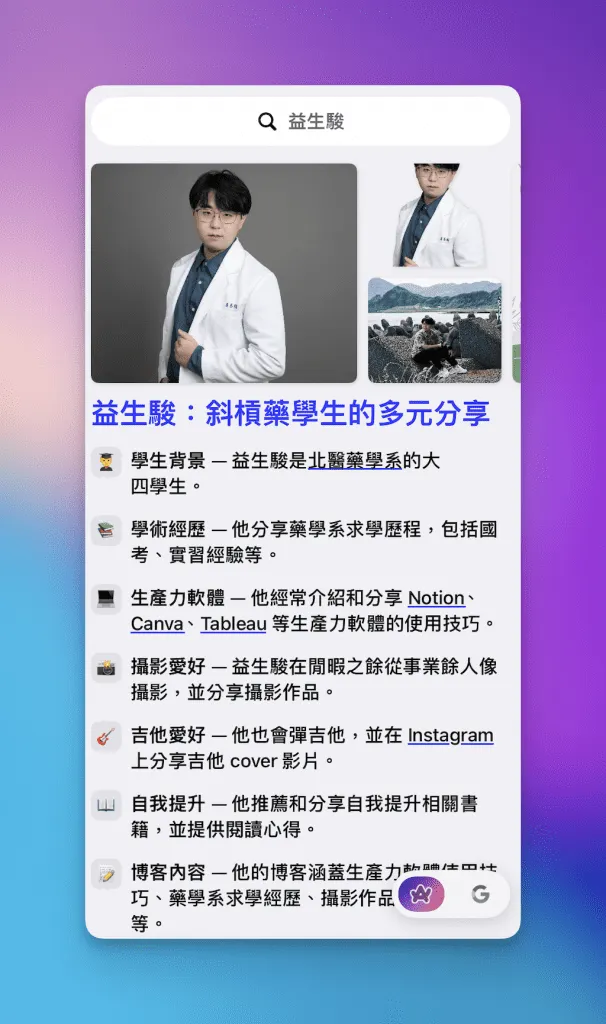
Task: Open the 北醫藥學系 link
Action: click(354, 462)
